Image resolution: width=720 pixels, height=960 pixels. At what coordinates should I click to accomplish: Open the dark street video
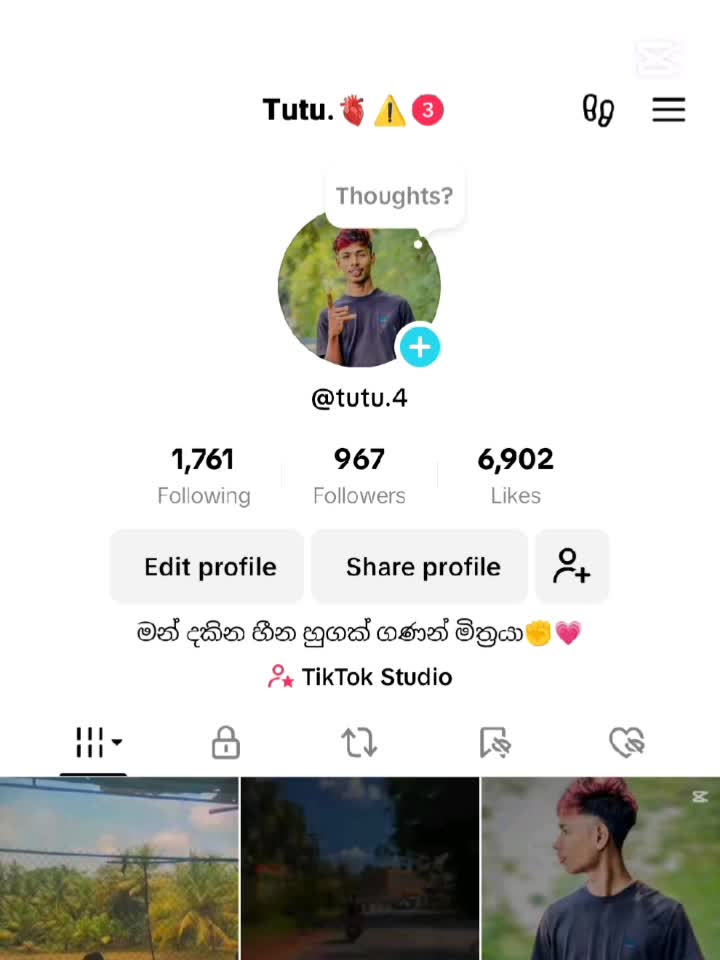pyautogui.click(x=360, y=868)
